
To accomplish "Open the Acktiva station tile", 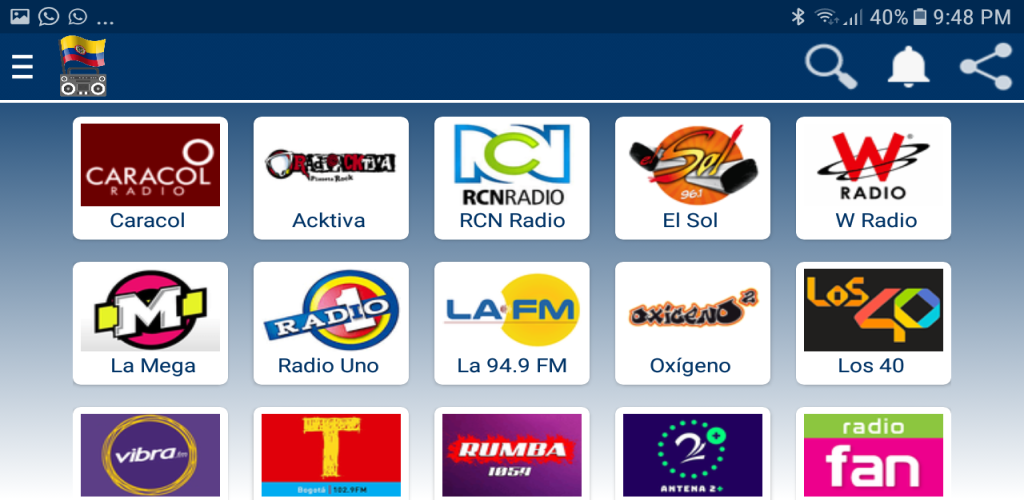I will click(x=330, y=178).
